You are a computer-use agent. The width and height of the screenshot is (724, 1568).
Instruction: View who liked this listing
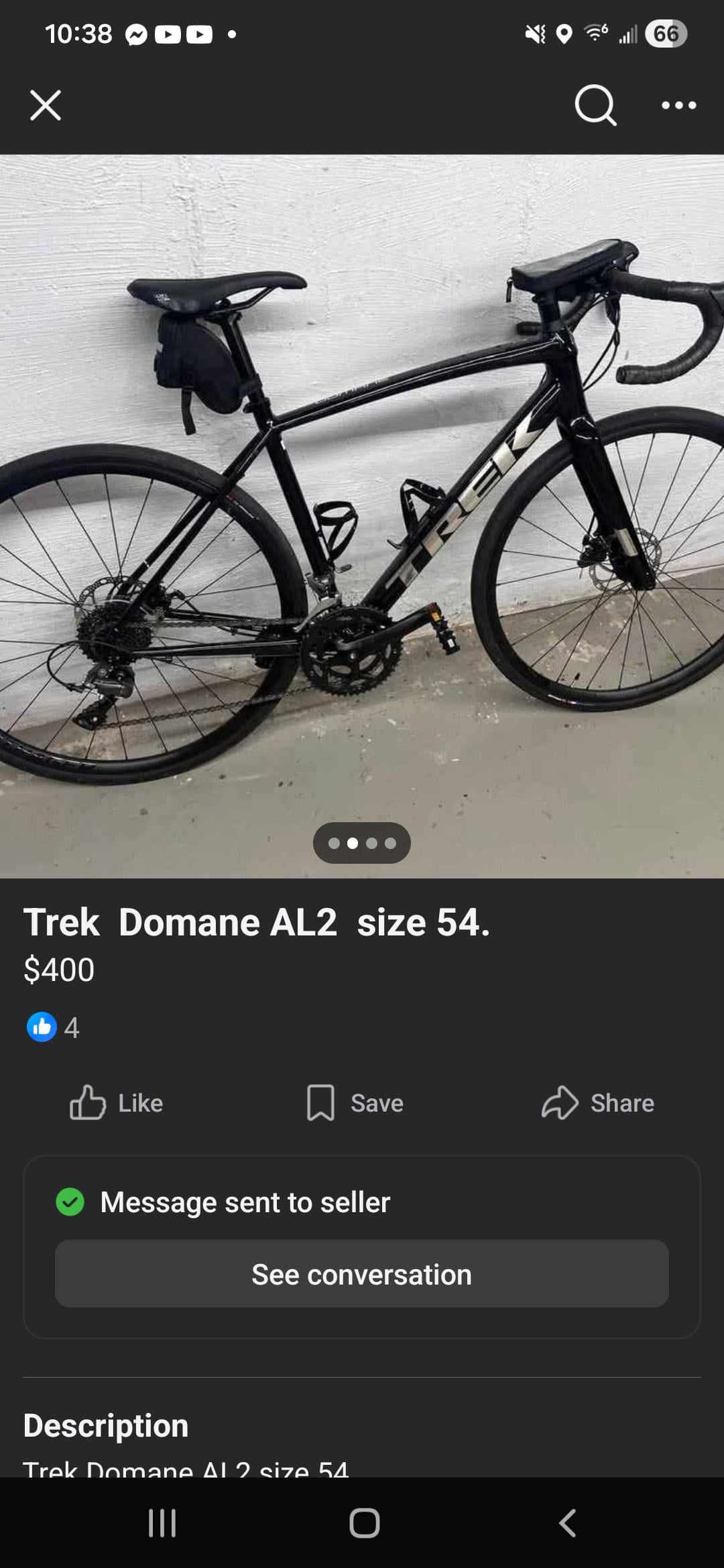pos(54,1027)
